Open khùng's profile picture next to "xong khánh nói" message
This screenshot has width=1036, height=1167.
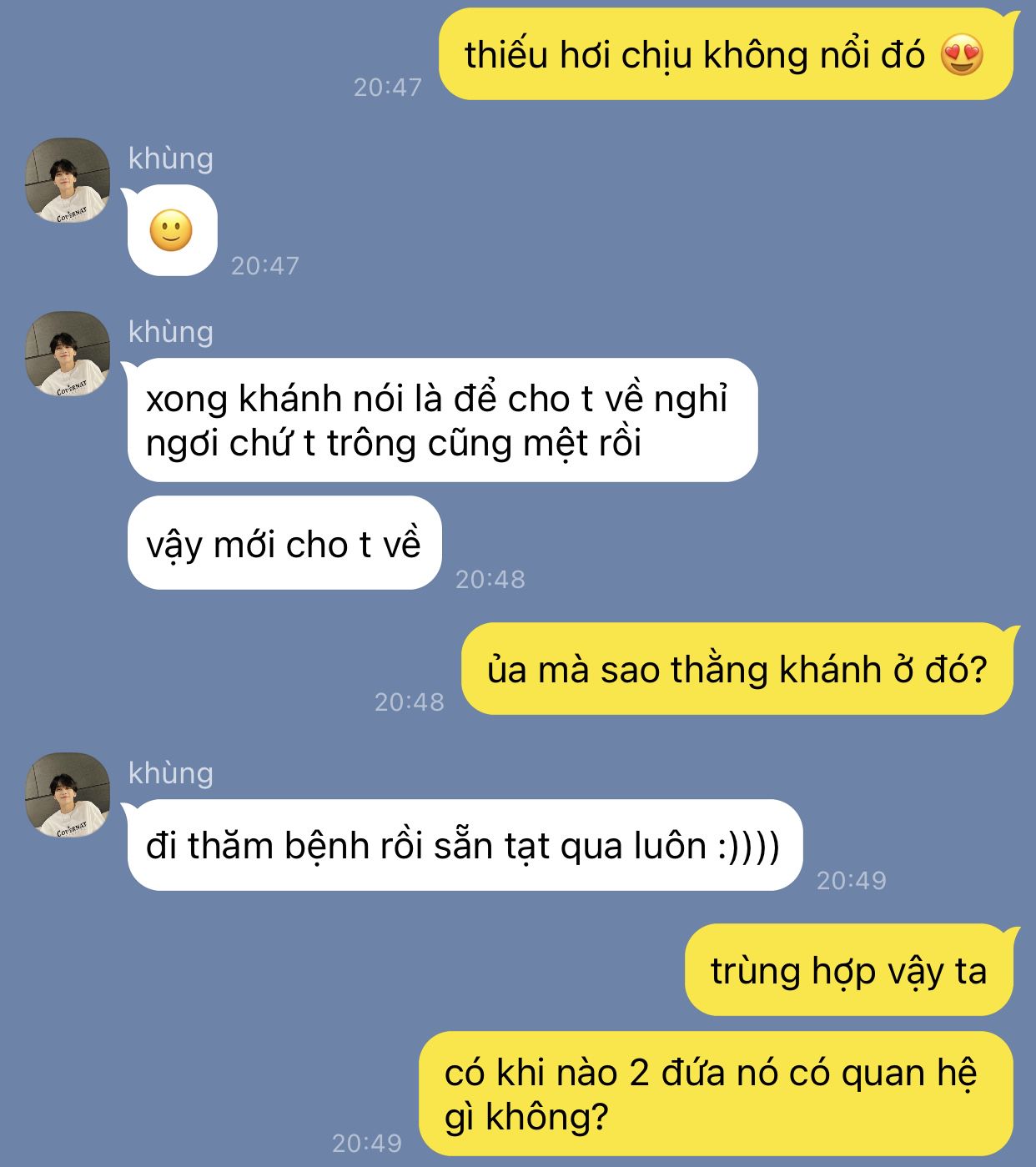(68, 354)
